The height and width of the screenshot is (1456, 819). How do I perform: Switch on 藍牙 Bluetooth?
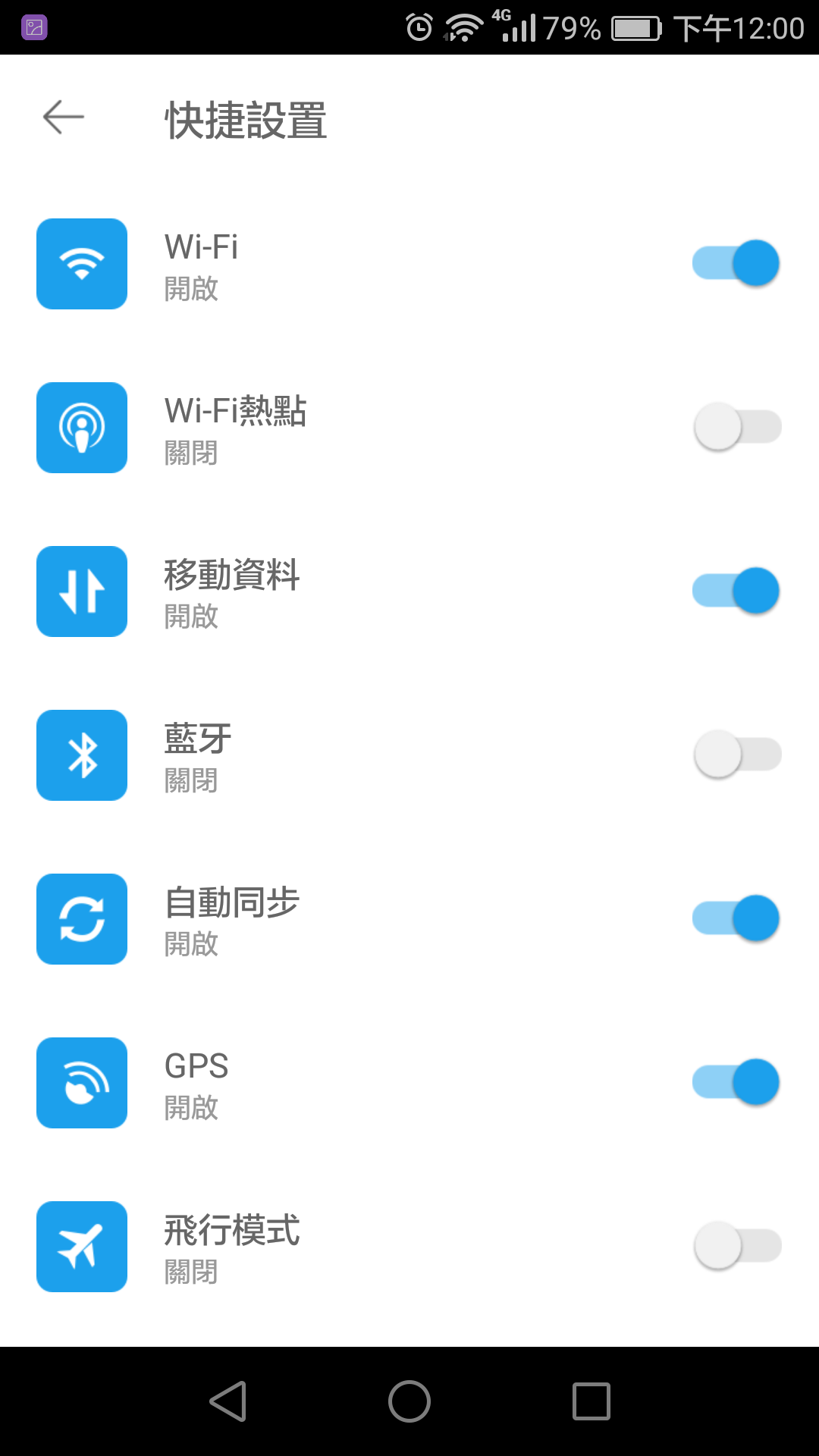(x=736, y=755)
